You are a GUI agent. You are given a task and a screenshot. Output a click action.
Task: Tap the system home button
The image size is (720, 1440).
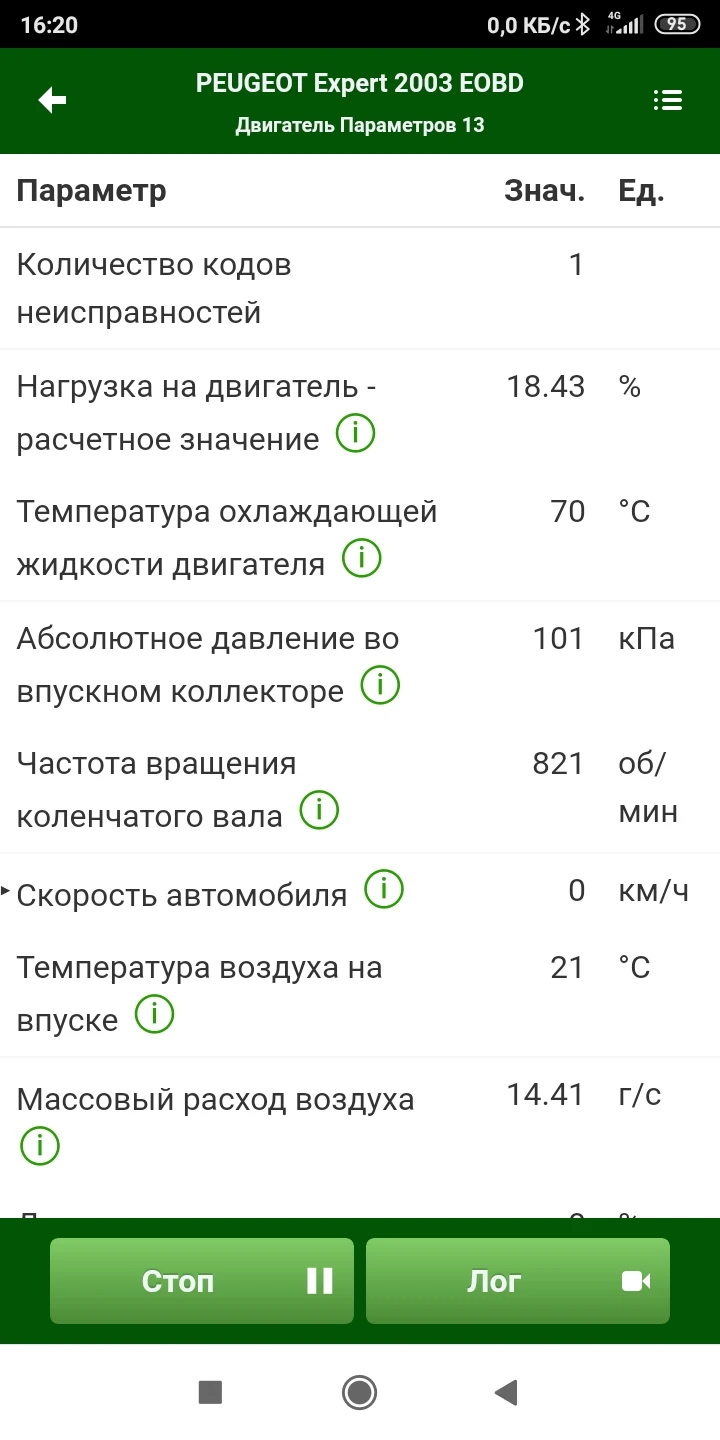click(359, 1392)
